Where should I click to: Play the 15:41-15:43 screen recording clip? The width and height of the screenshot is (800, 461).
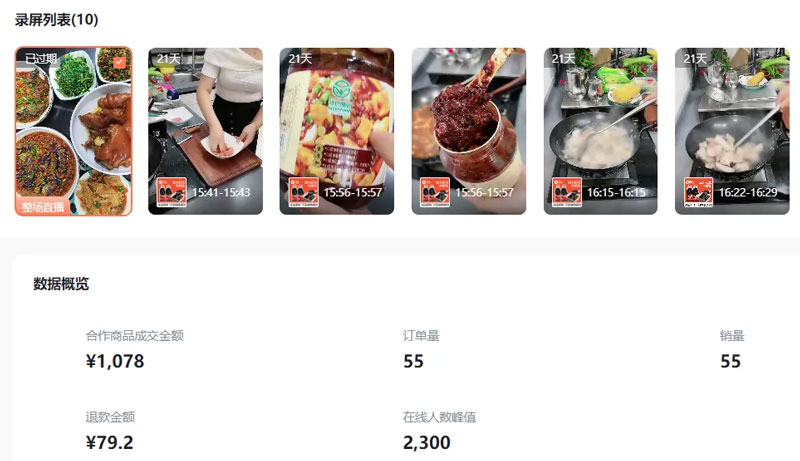pyautogui.click(x=205, y=130)
